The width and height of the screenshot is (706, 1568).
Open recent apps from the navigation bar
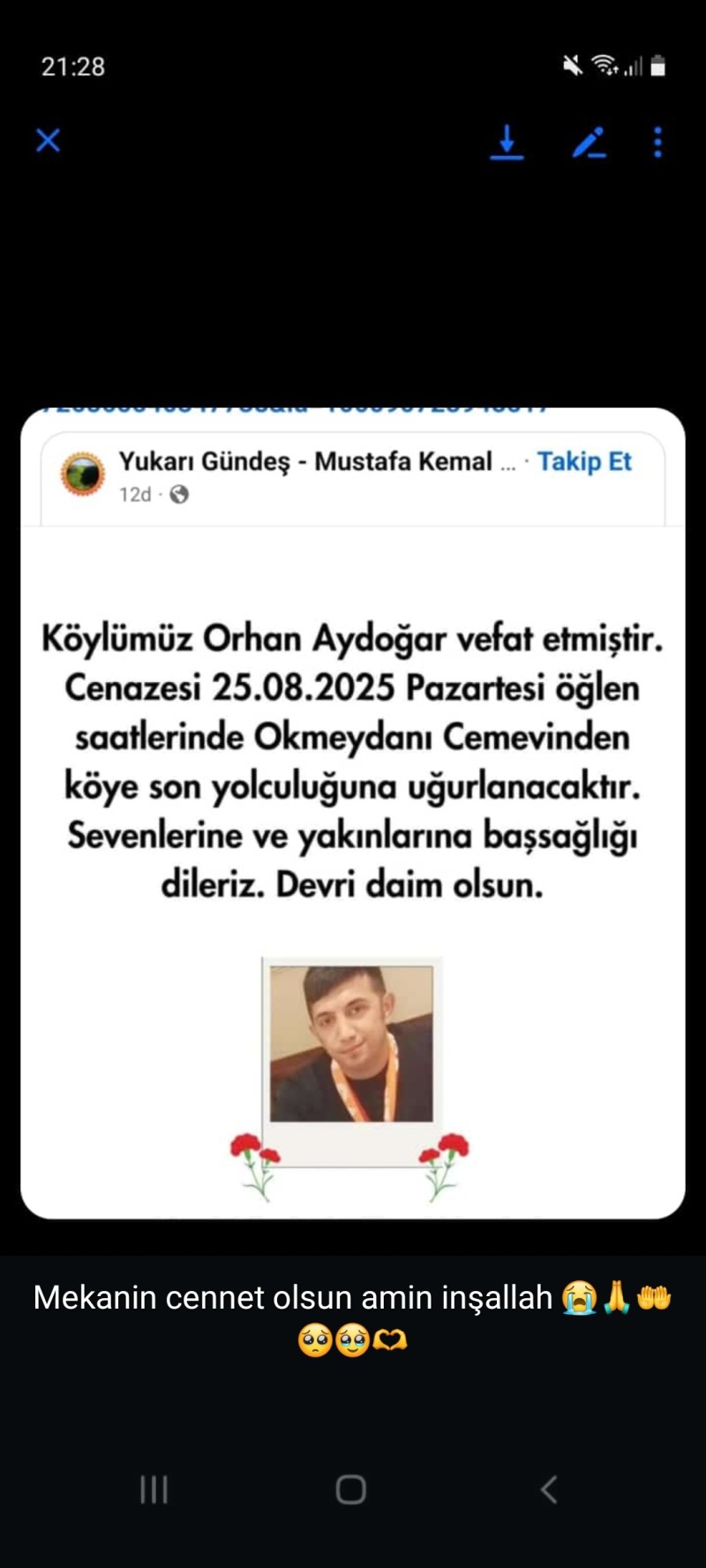[154, 1489]
